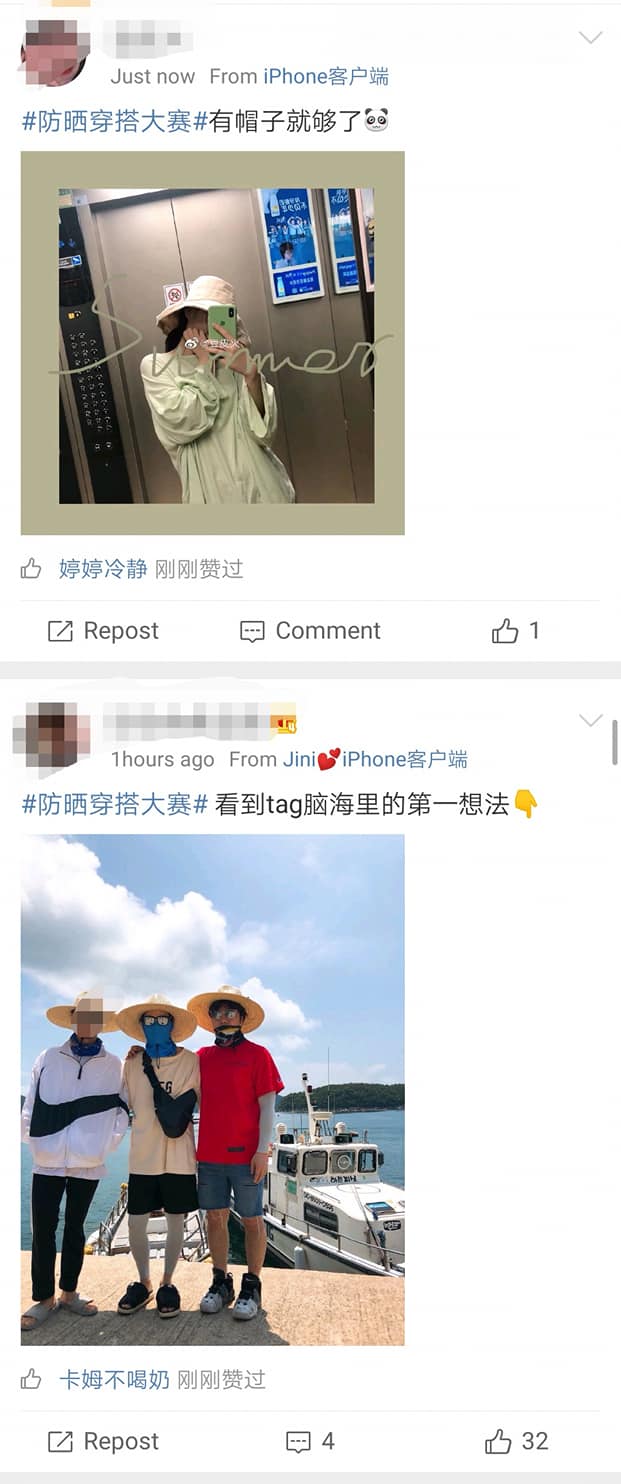Open 婷婷冷静's profile

(103, 569)
